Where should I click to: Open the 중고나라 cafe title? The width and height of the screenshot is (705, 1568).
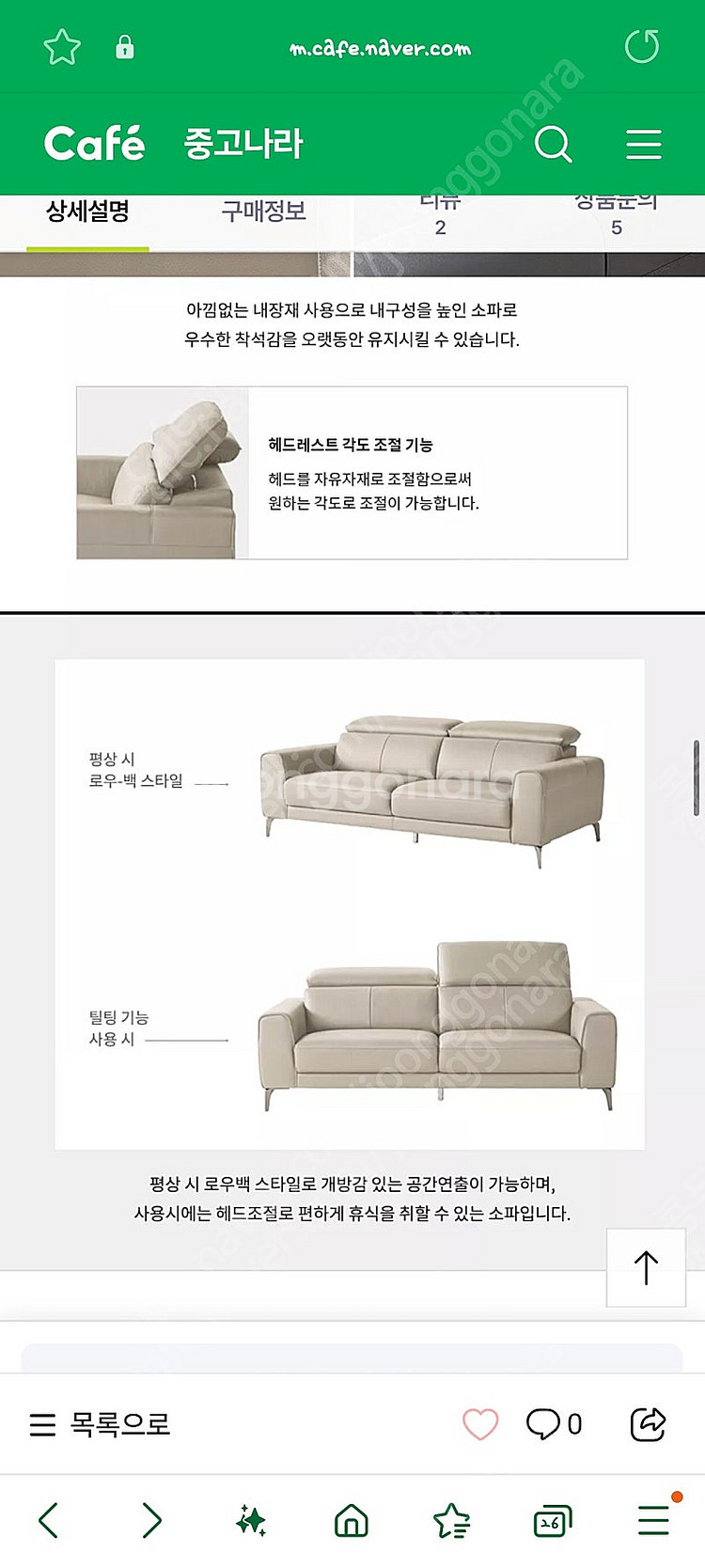[243, 144]
